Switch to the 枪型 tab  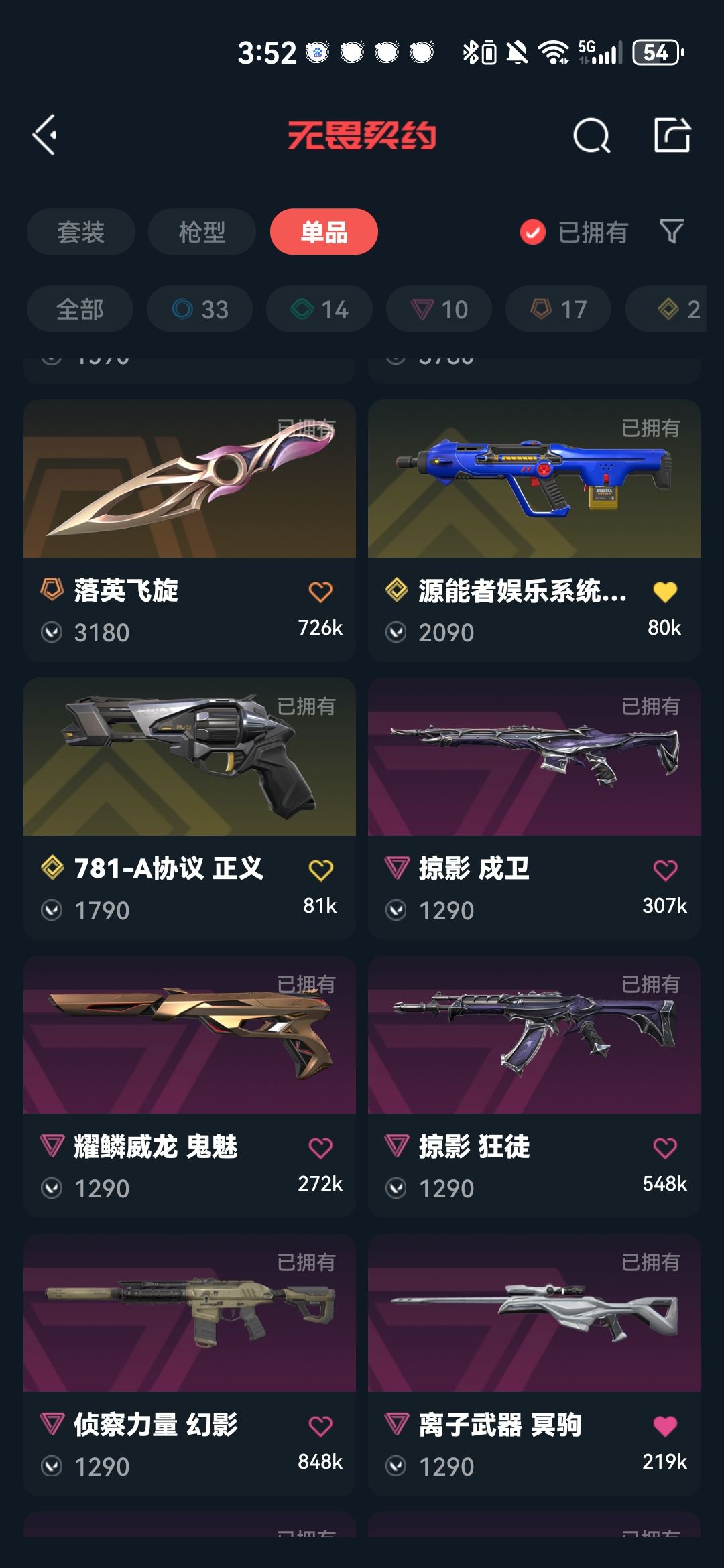click(x=202, y=232)
